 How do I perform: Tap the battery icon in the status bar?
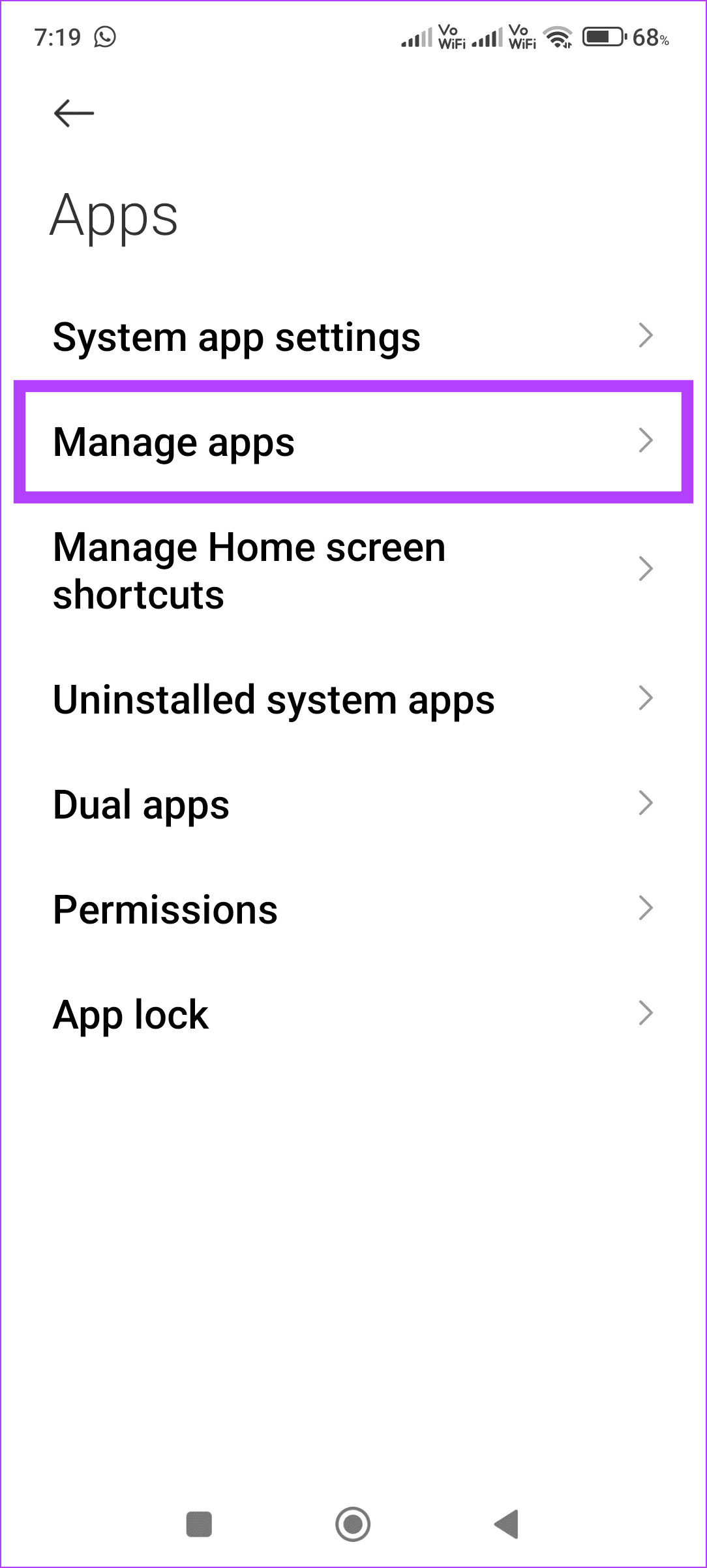click(601, 36)
